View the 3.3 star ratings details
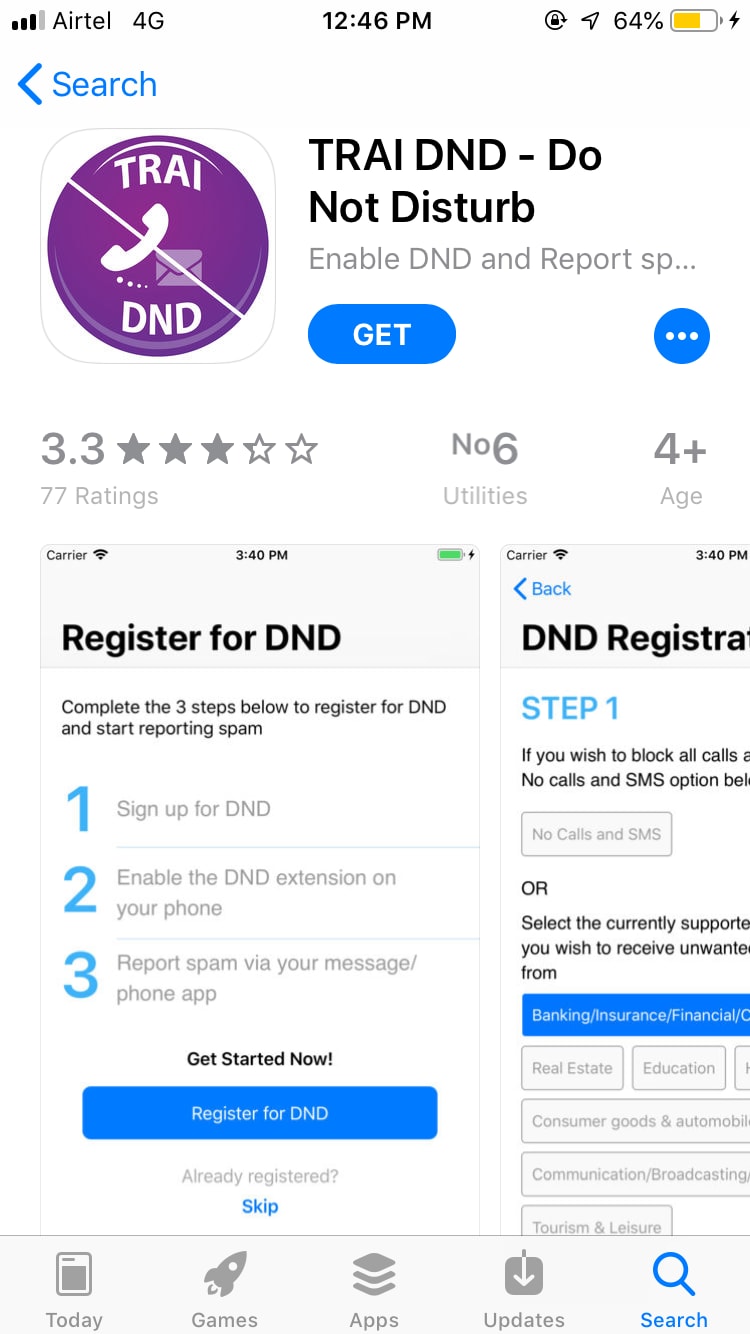Screen dimensions: 750x1334 pyautogui.click(x=178, y=467)
